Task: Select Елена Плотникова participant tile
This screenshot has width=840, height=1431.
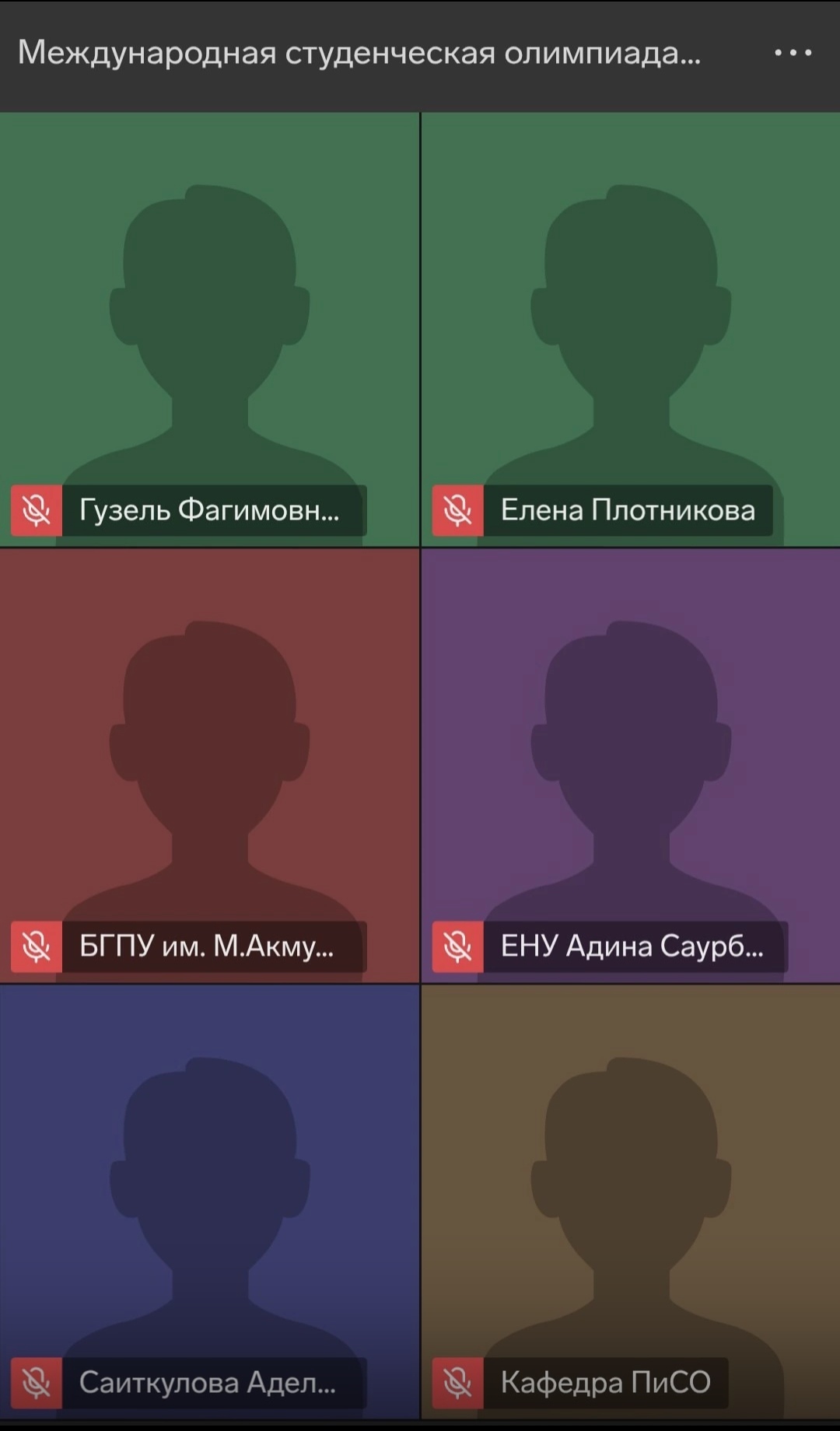Action: [631, 329]
